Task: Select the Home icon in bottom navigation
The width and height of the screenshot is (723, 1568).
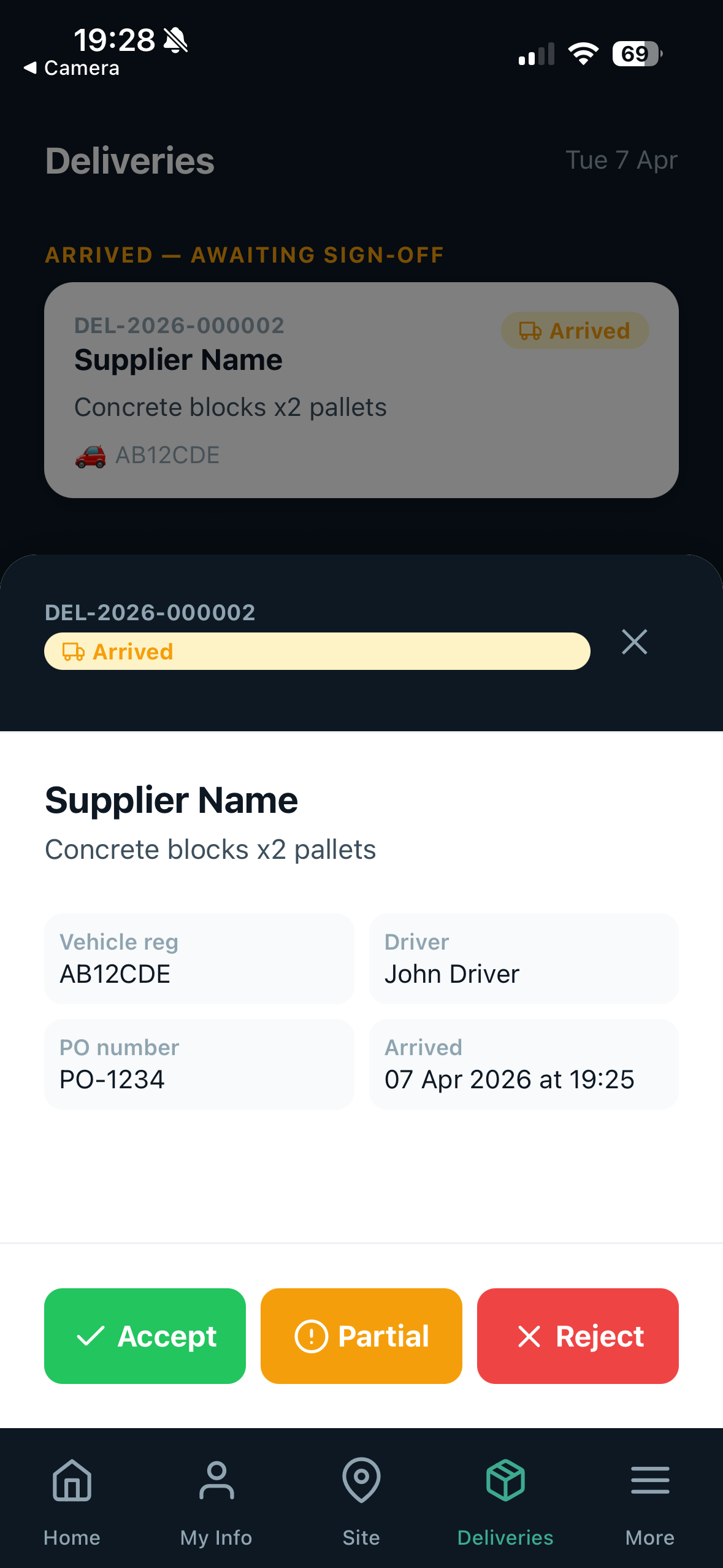Action: (x=71, y=1480)
